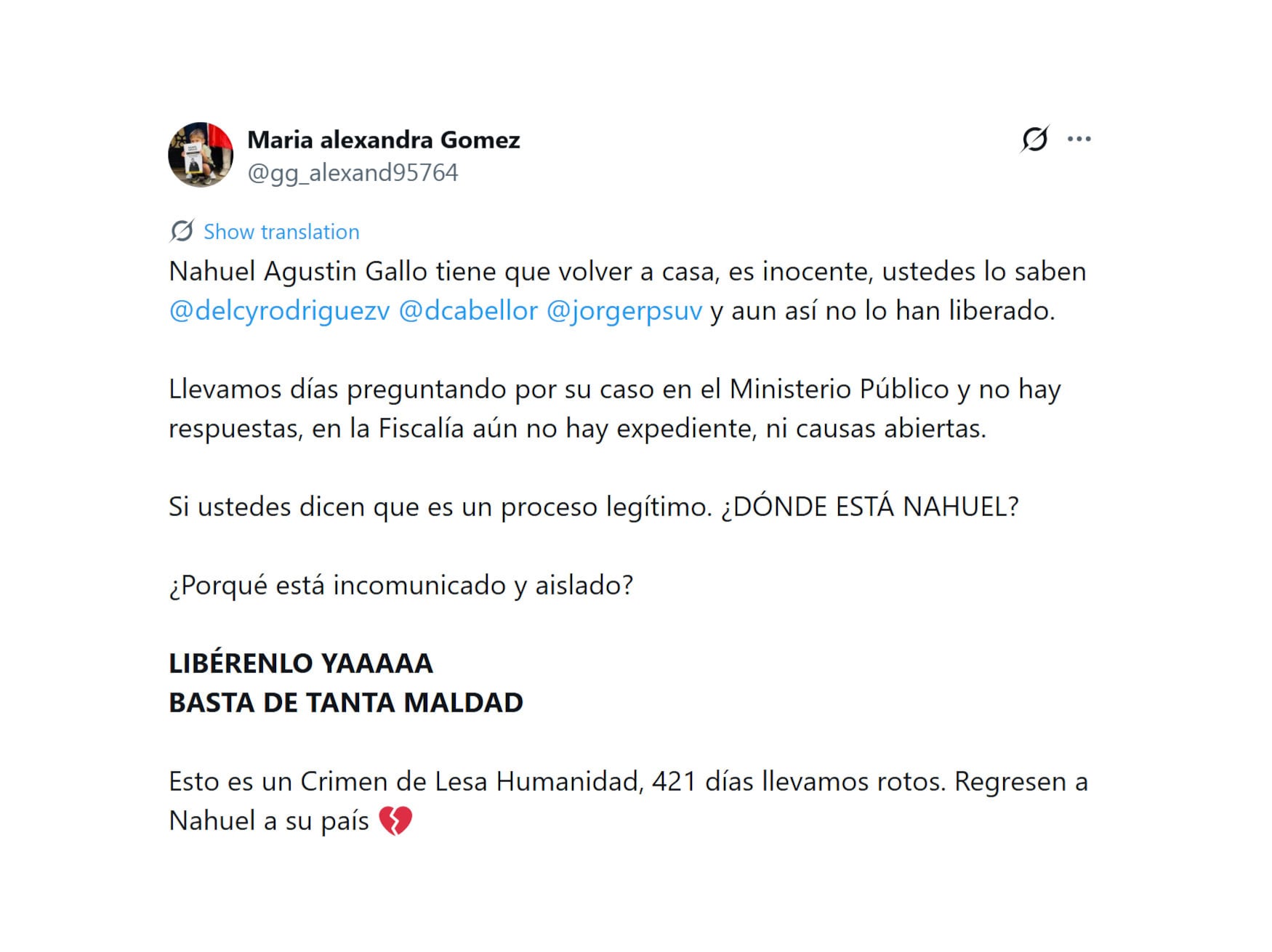Open the @dcabellor mention

coord(468,311)
